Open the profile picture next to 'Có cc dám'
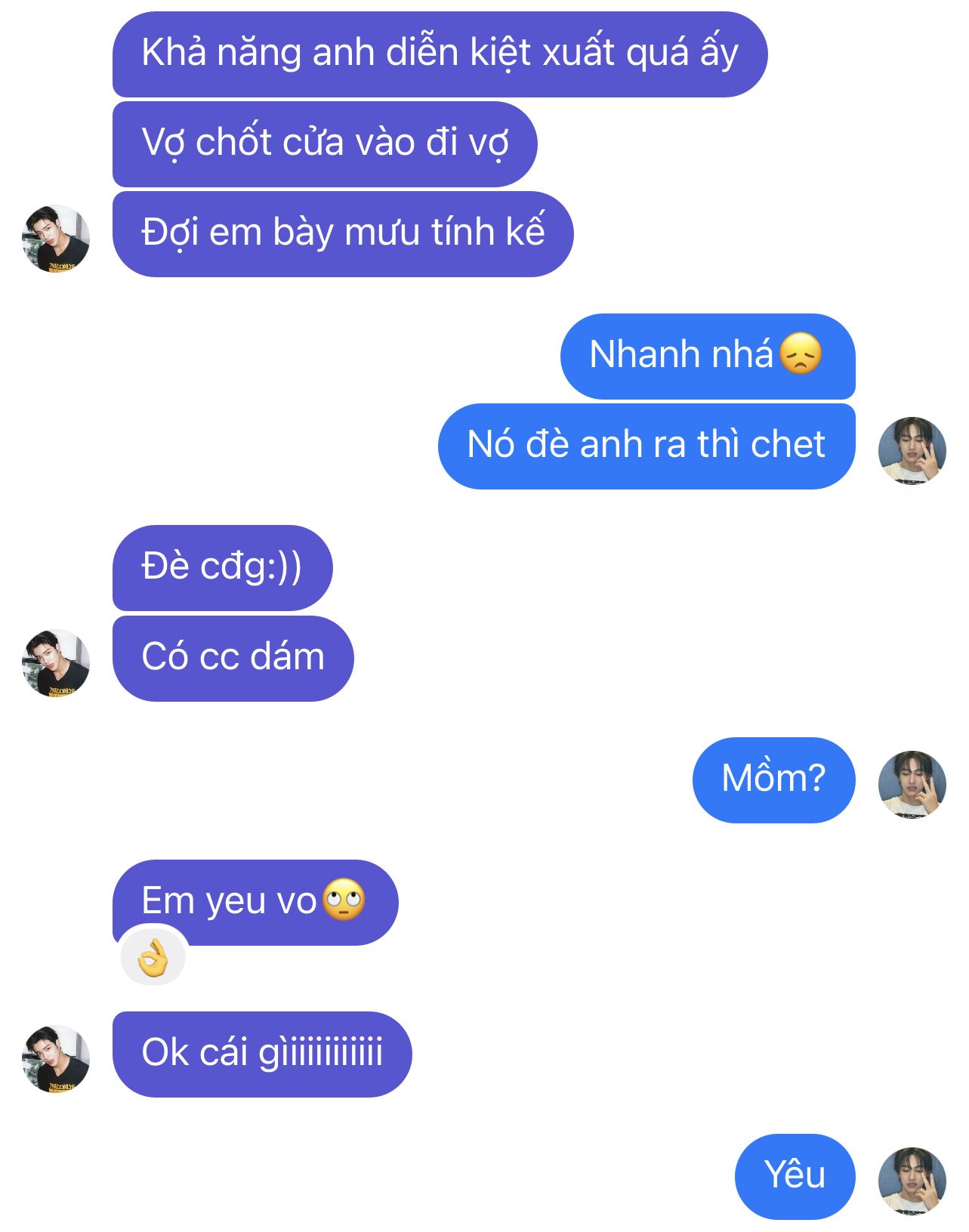The width and height of the screenshot is (969, 1232). pos(56,663)
